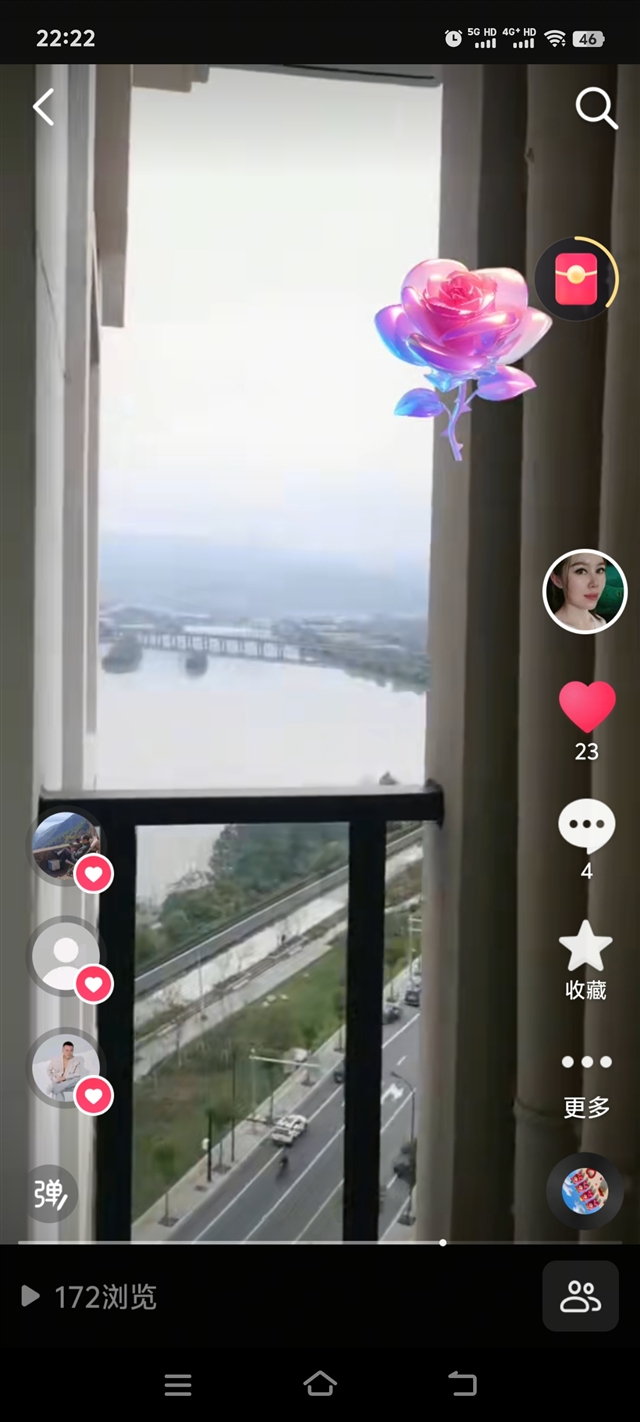The image size is (640, 1422).
Task: Open the first liker's avatar with landscape photo
Action: (66, 846)
